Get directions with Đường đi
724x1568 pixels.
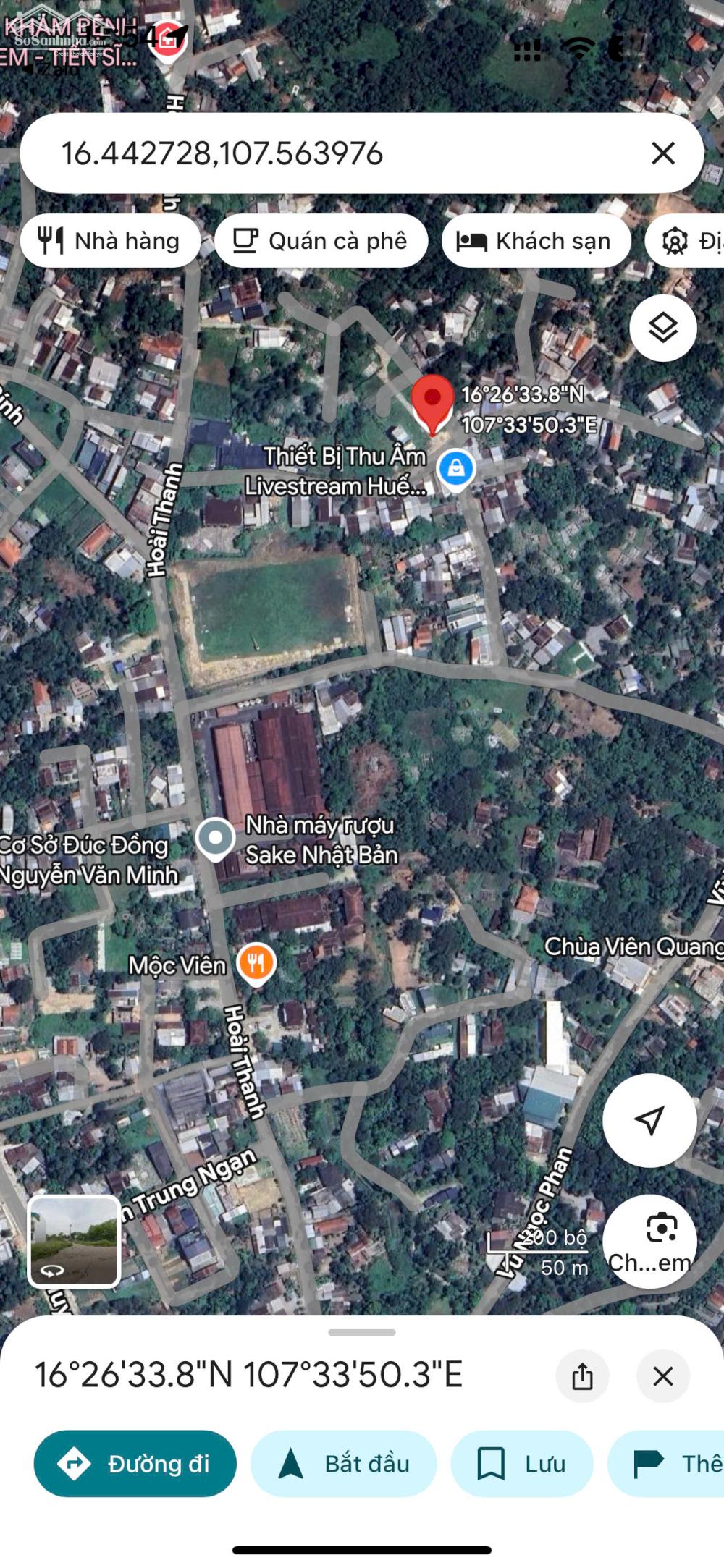pyautogui.click(x=135, y=1464)
